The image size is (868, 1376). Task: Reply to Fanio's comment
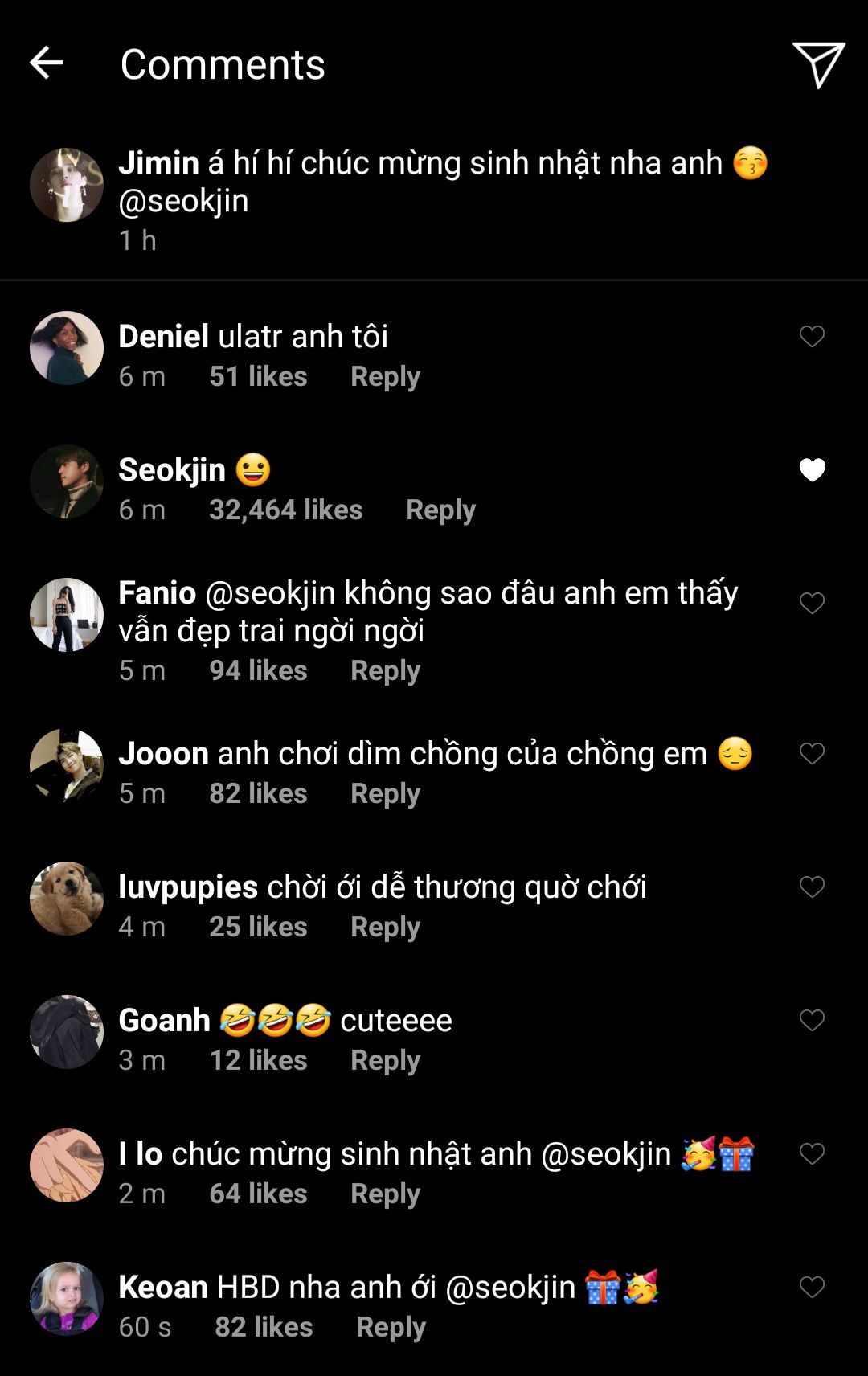(385, 671)
